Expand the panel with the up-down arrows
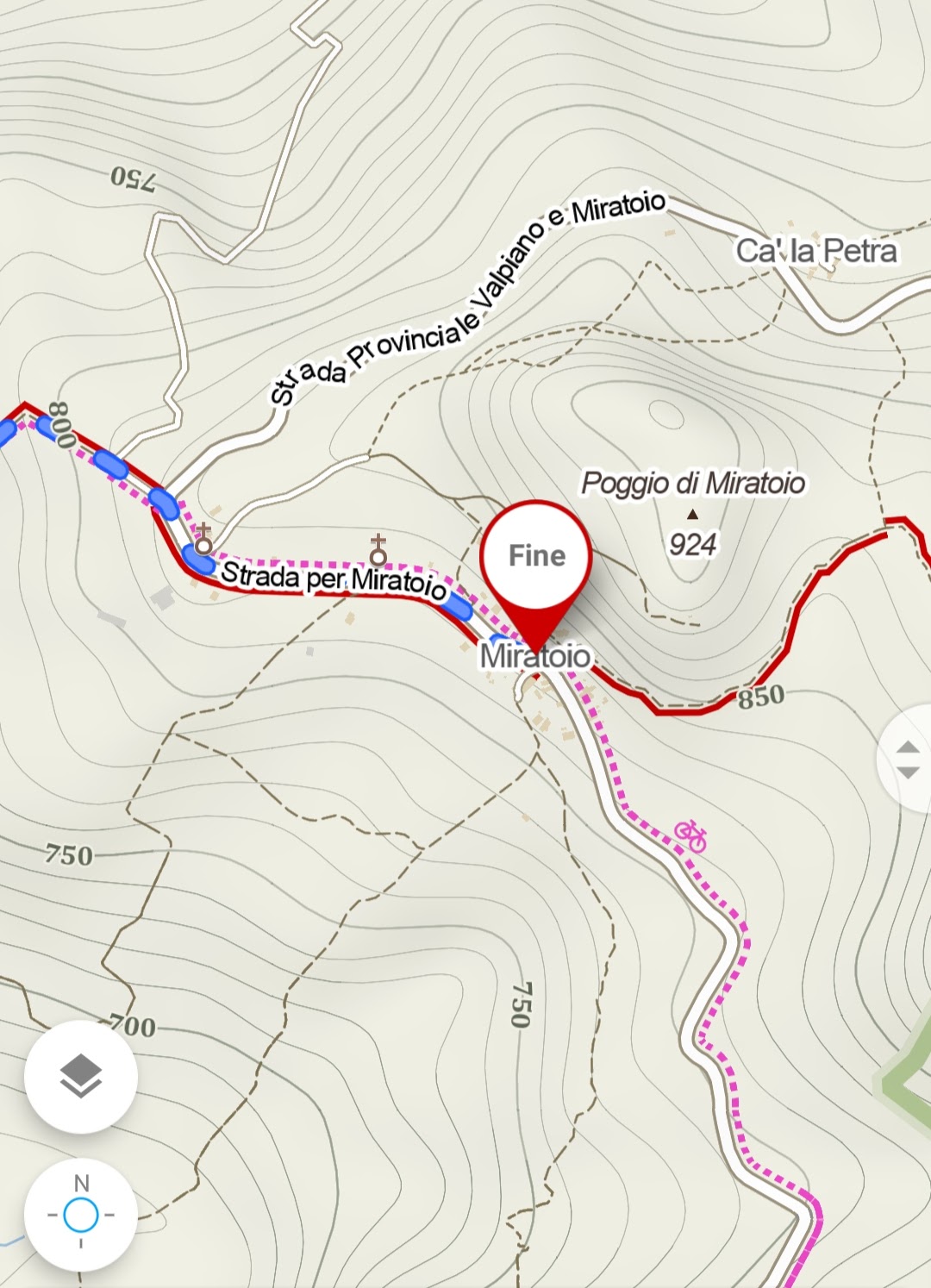The height and width of the screenshot is (1288, 931). coord(907,760)
